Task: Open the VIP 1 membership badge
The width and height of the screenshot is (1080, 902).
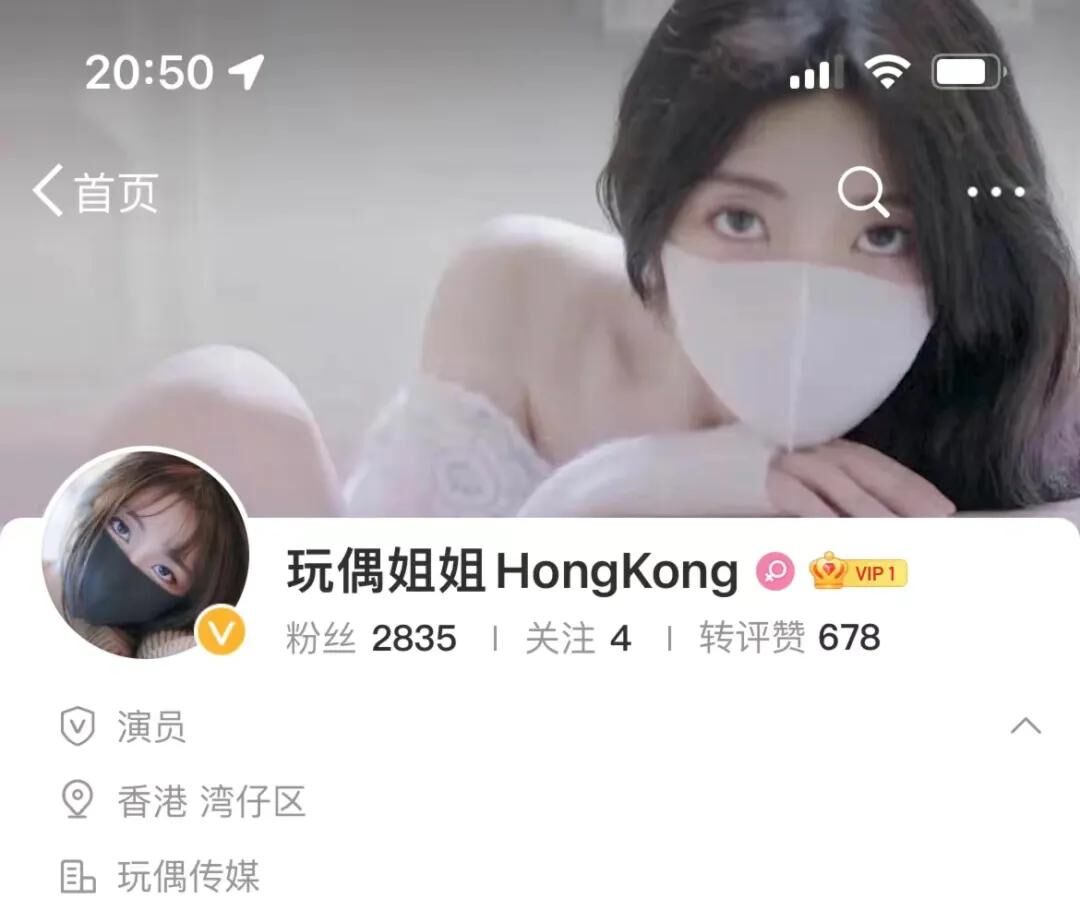Action: (859, 573)
